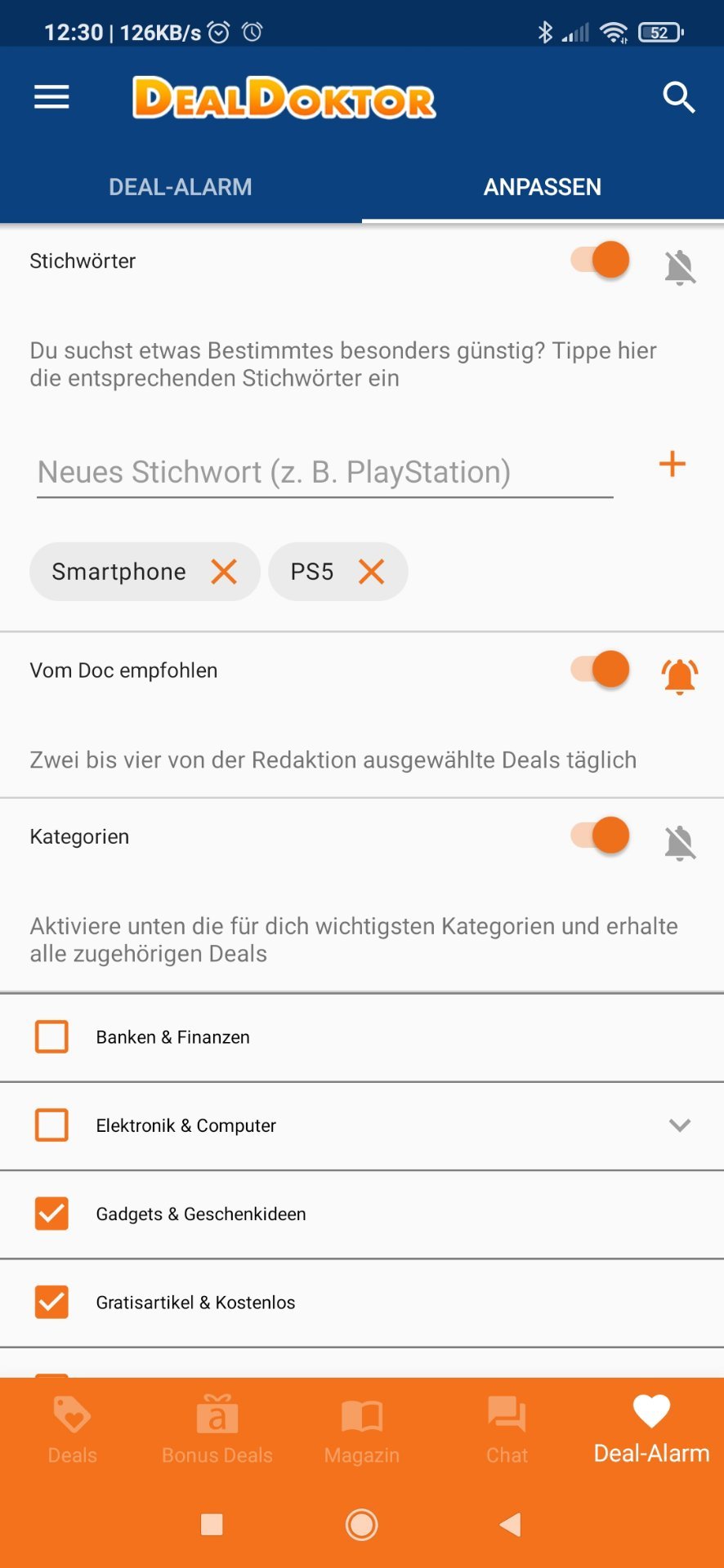Remove the Smartphone keyword chip

point(224,572)
